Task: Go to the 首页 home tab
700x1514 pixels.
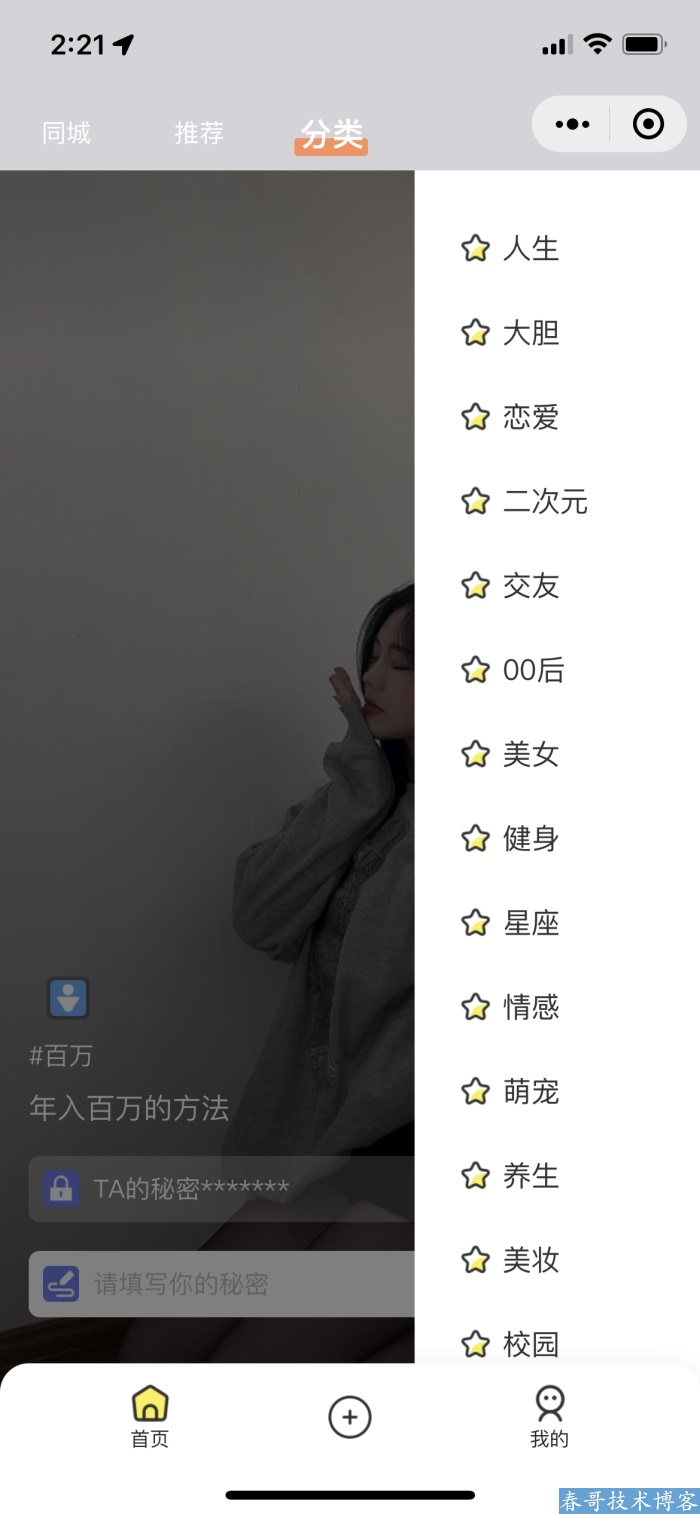Action: 150,1416
